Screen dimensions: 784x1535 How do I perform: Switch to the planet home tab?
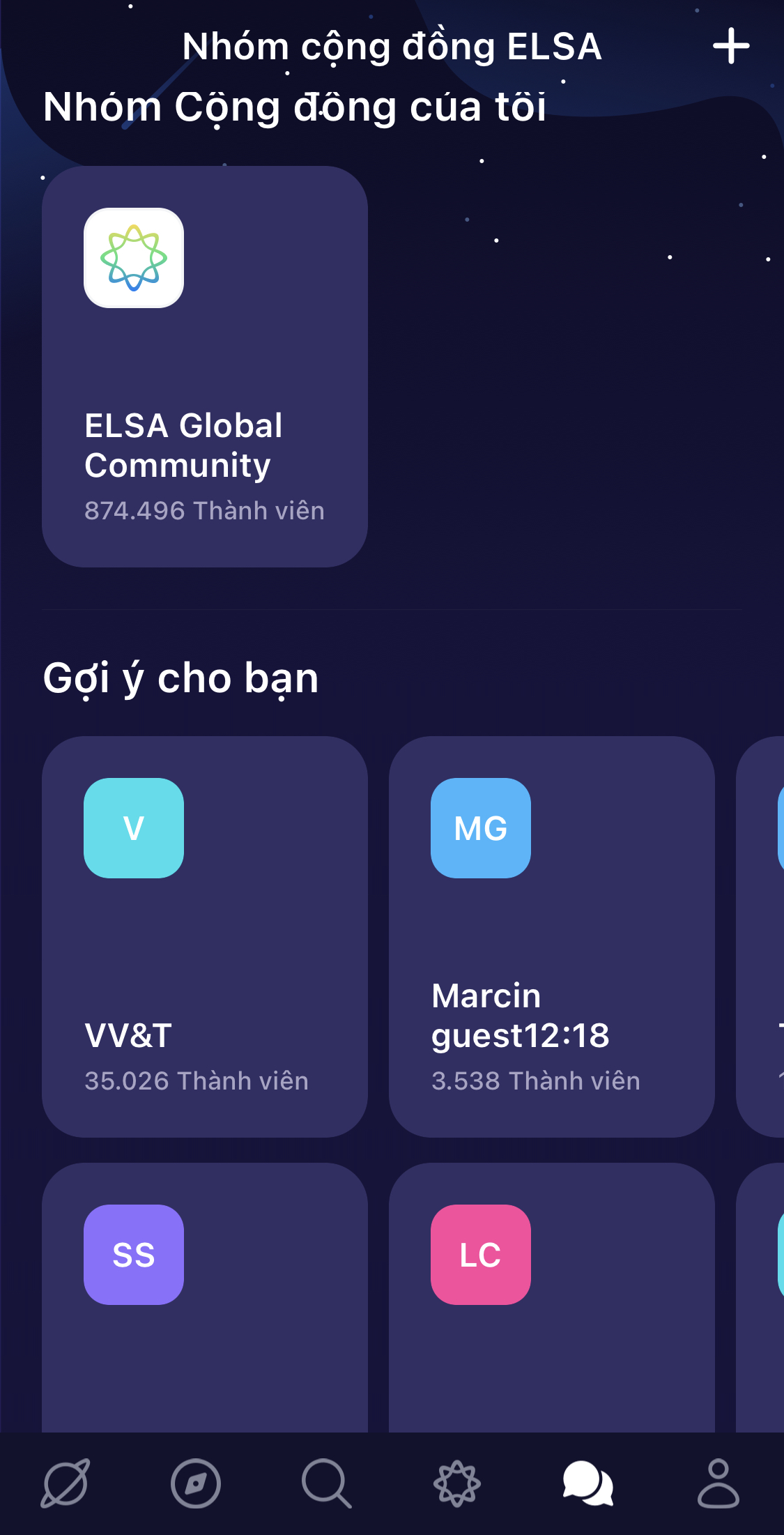66,1483
